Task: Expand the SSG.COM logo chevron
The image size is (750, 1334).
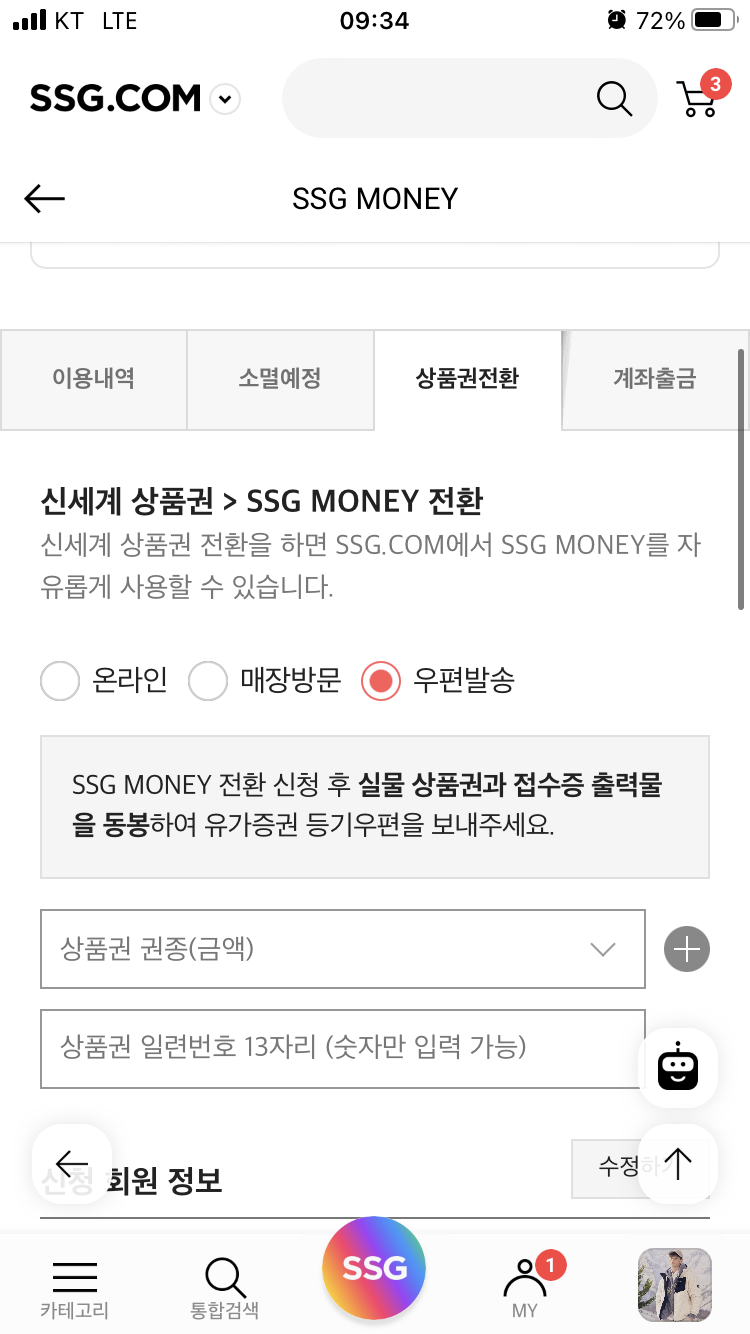Action: 224,99
